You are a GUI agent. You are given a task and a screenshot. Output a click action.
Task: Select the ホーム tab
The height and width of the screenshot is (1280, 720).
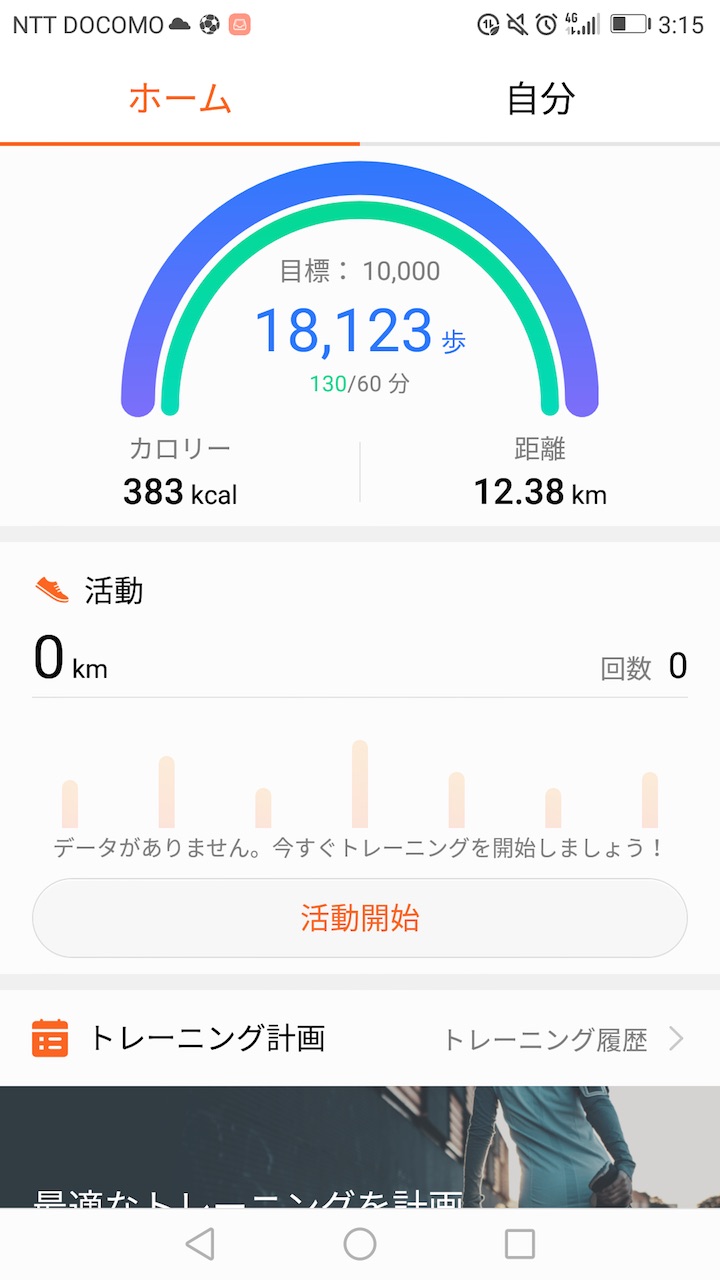pyautogui.click(x=180, y=99)
